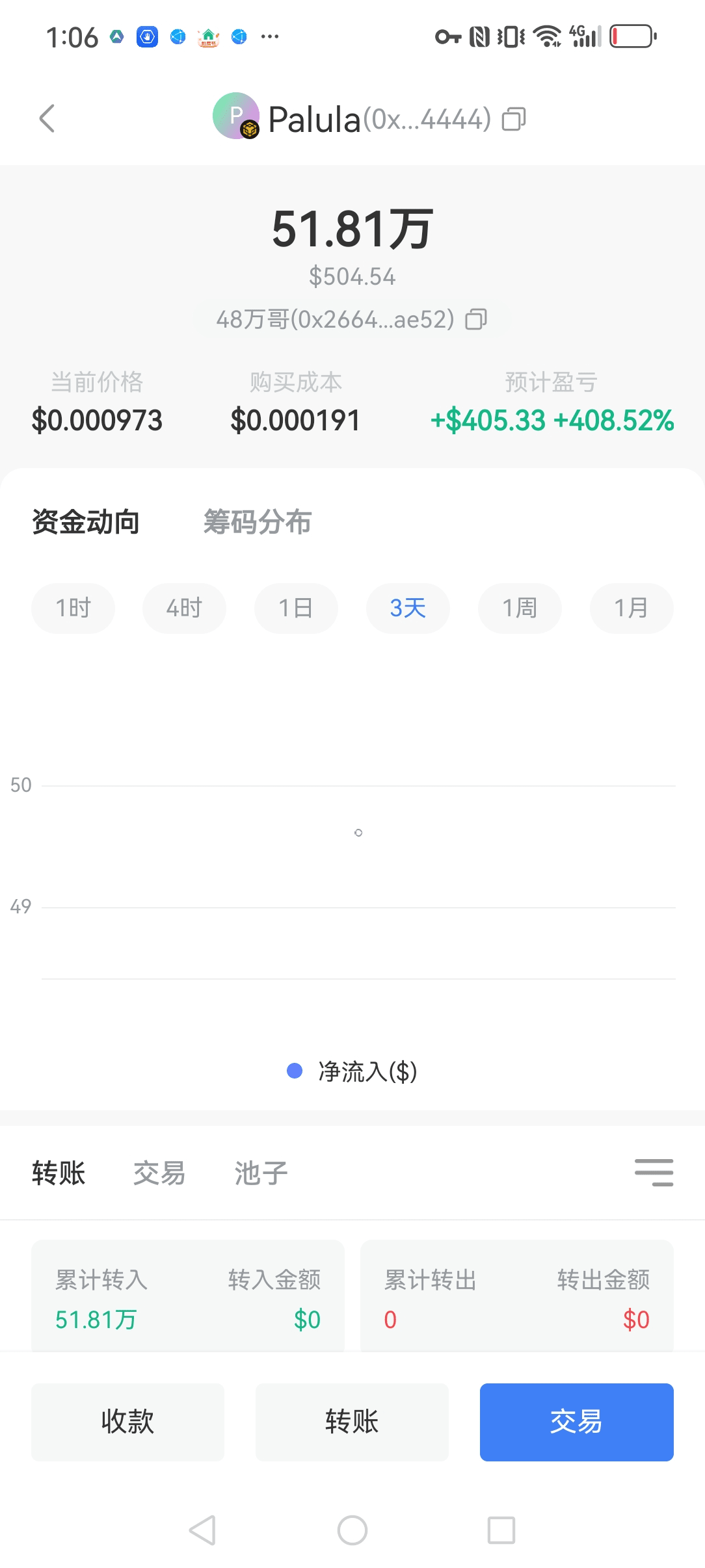Switch to the 筹码分布 tab

click(x=258, y=522)
